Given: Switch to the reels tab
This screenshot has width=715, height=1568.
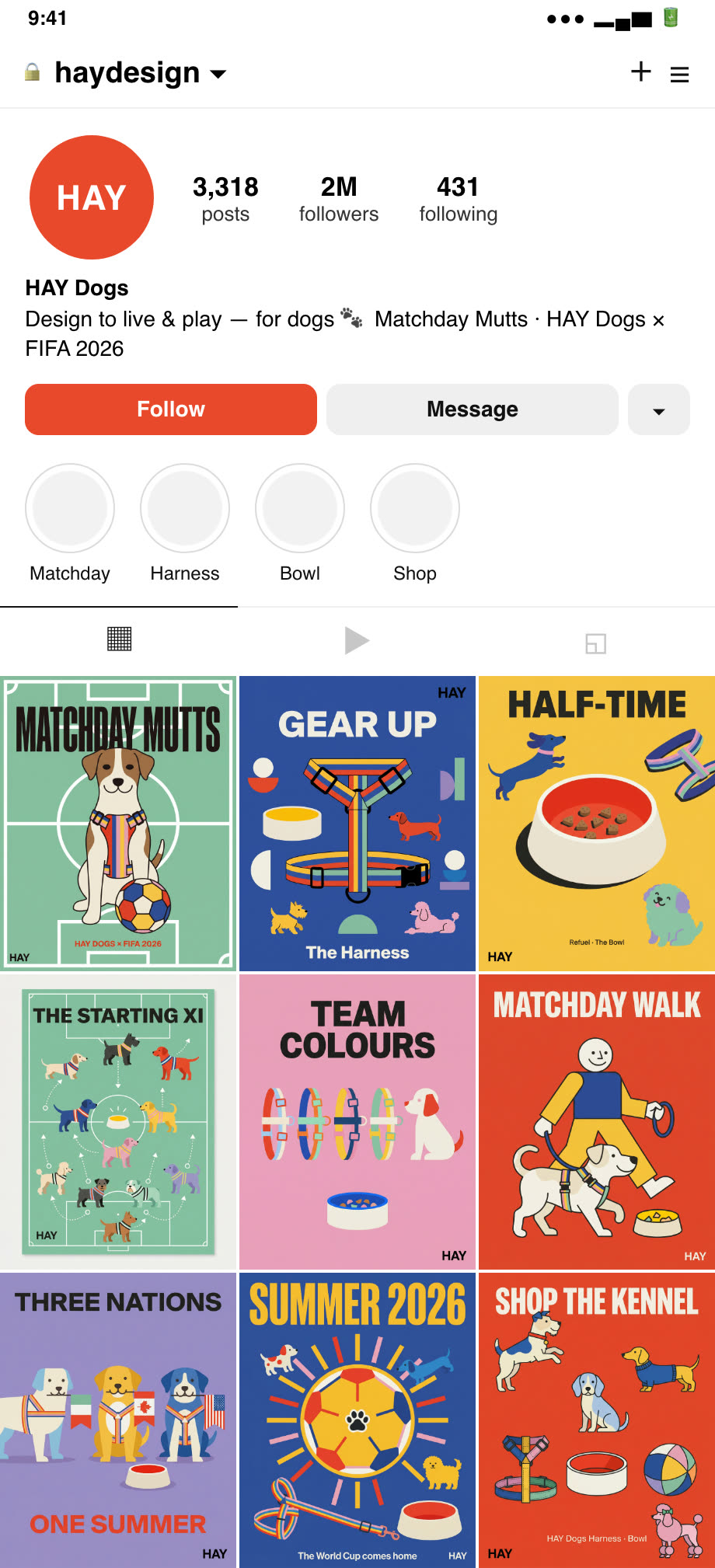Looking at the screenshot, I should tap(357, 641).
